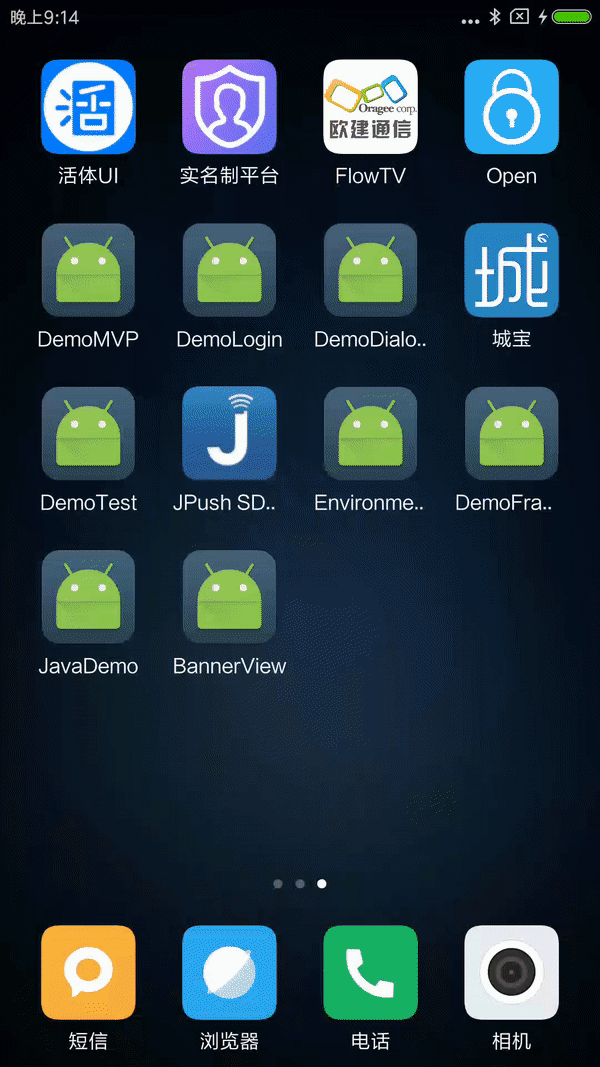Launch JavaDemo app

click(x=88, y=597)
